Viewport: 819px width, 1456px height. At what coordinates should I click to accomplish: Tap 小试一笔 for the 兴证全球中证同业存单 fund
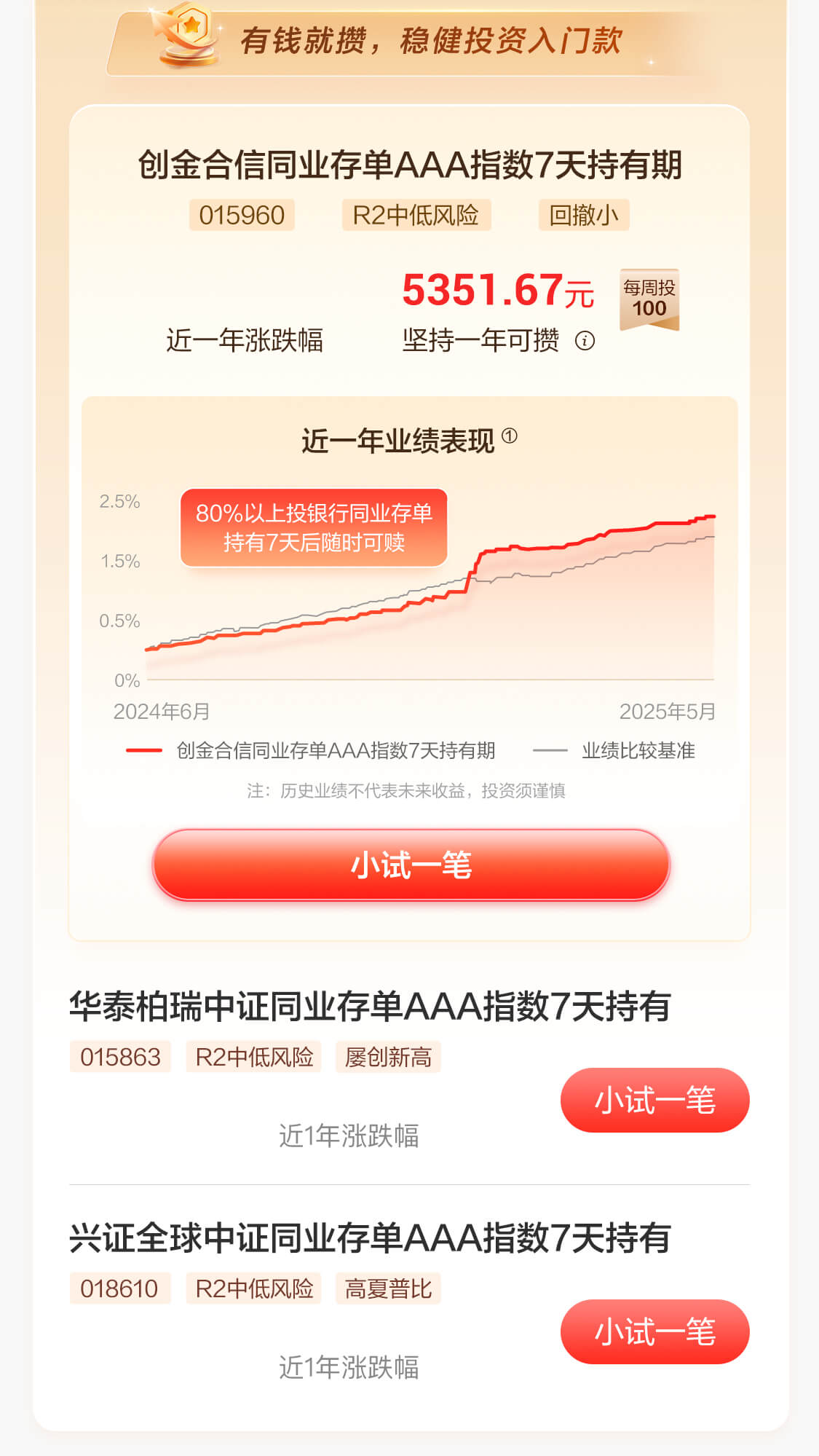654,1331
